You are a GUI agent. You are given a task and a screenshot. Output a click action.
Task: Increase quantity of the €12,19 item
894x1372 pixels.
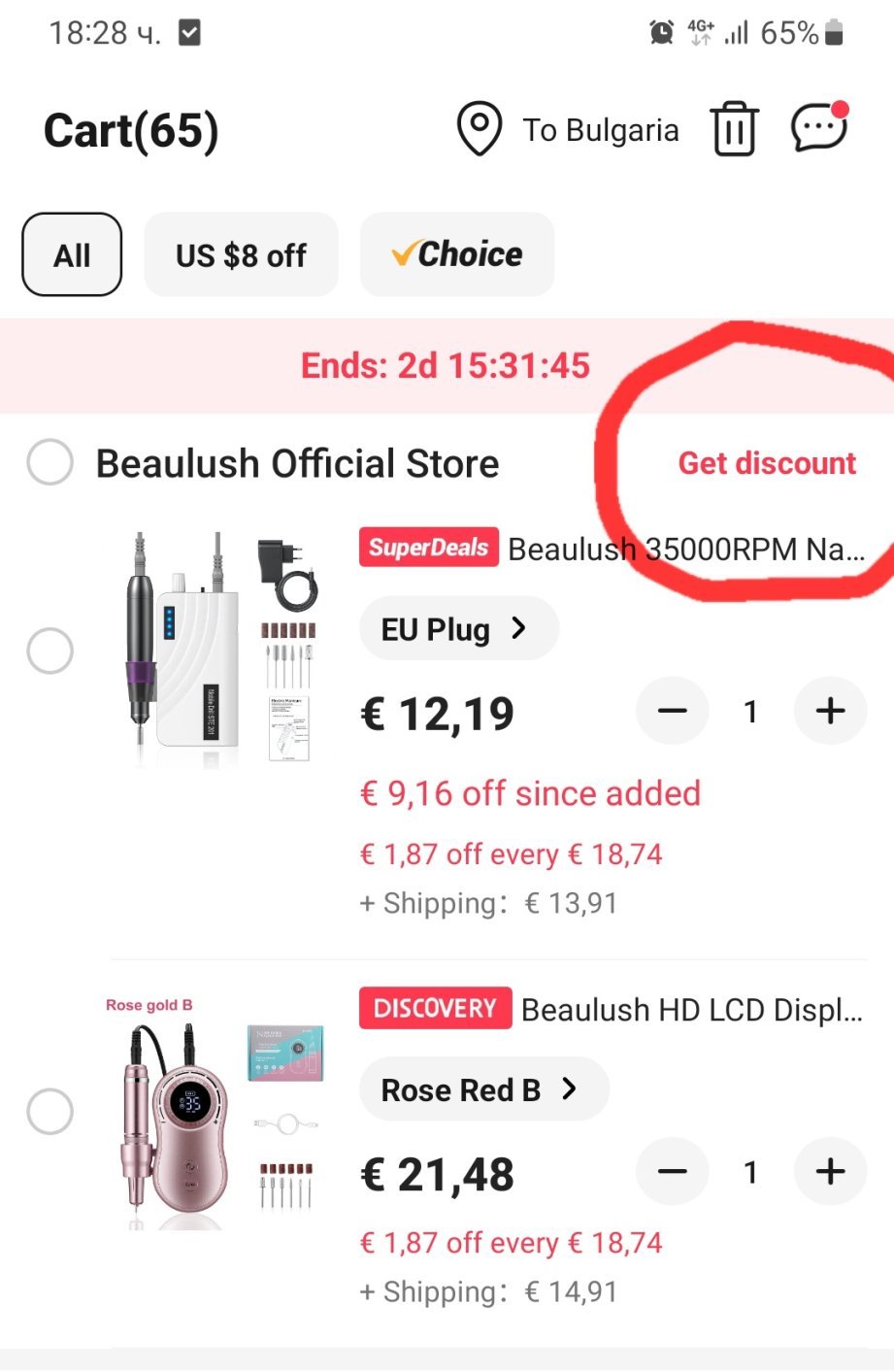830,711
